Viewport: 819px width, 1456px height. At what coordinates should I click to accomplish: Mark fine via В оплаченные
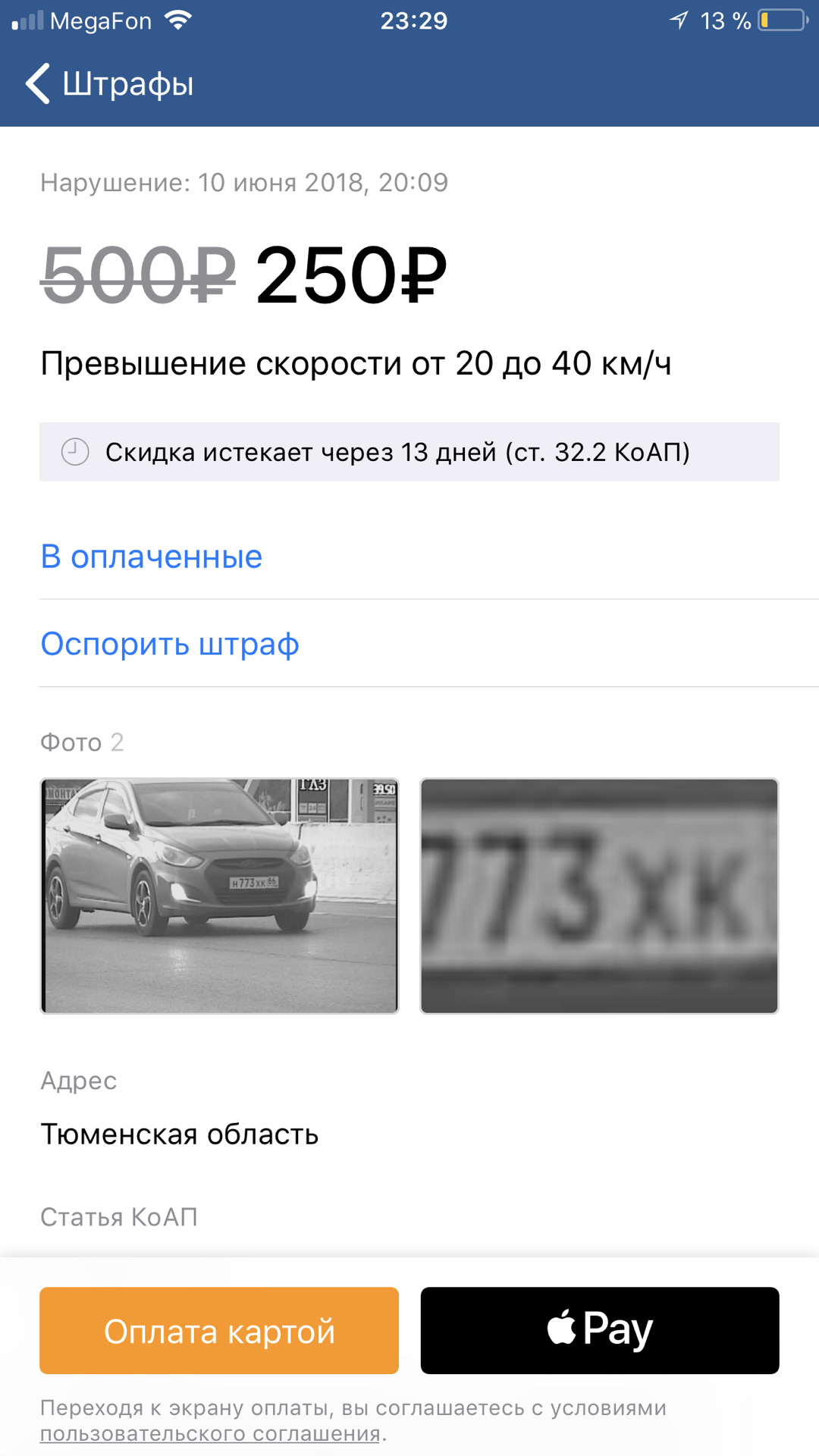(x=152, y=557)
